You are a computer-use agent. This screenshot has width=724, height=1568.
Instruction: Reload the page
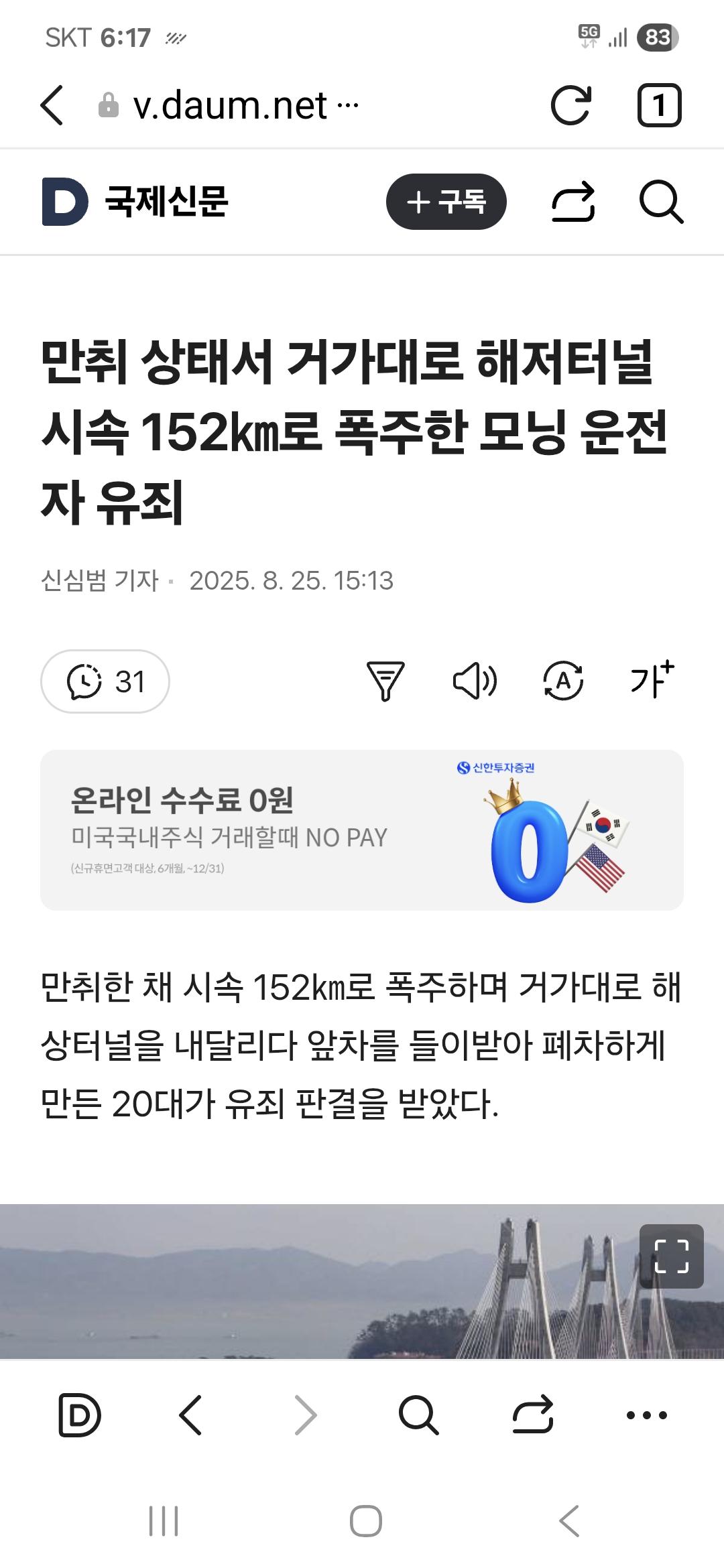[x=570, y=105]
